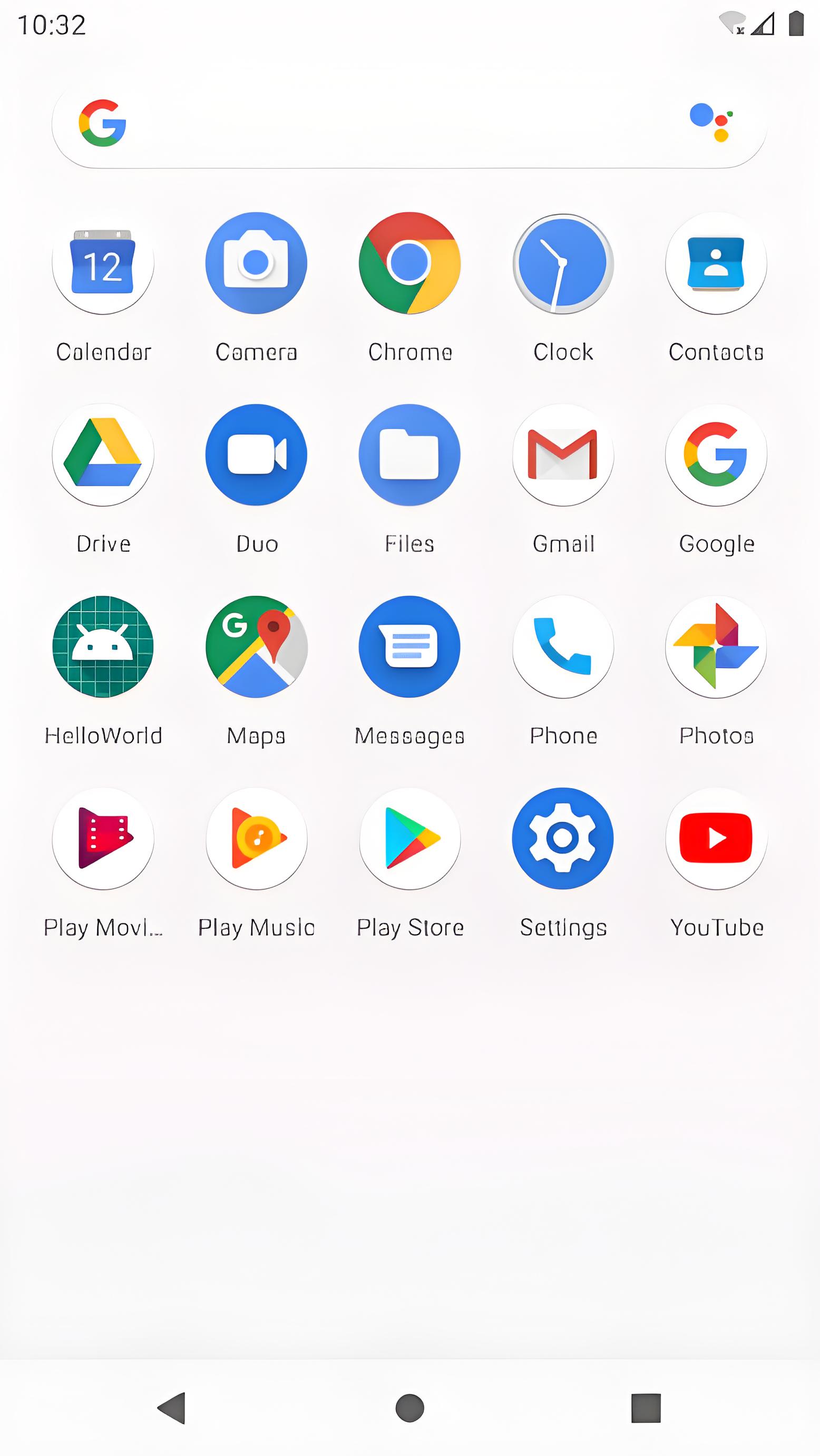Tap the system back button

pyautogui.click(x=172, y=1408)
